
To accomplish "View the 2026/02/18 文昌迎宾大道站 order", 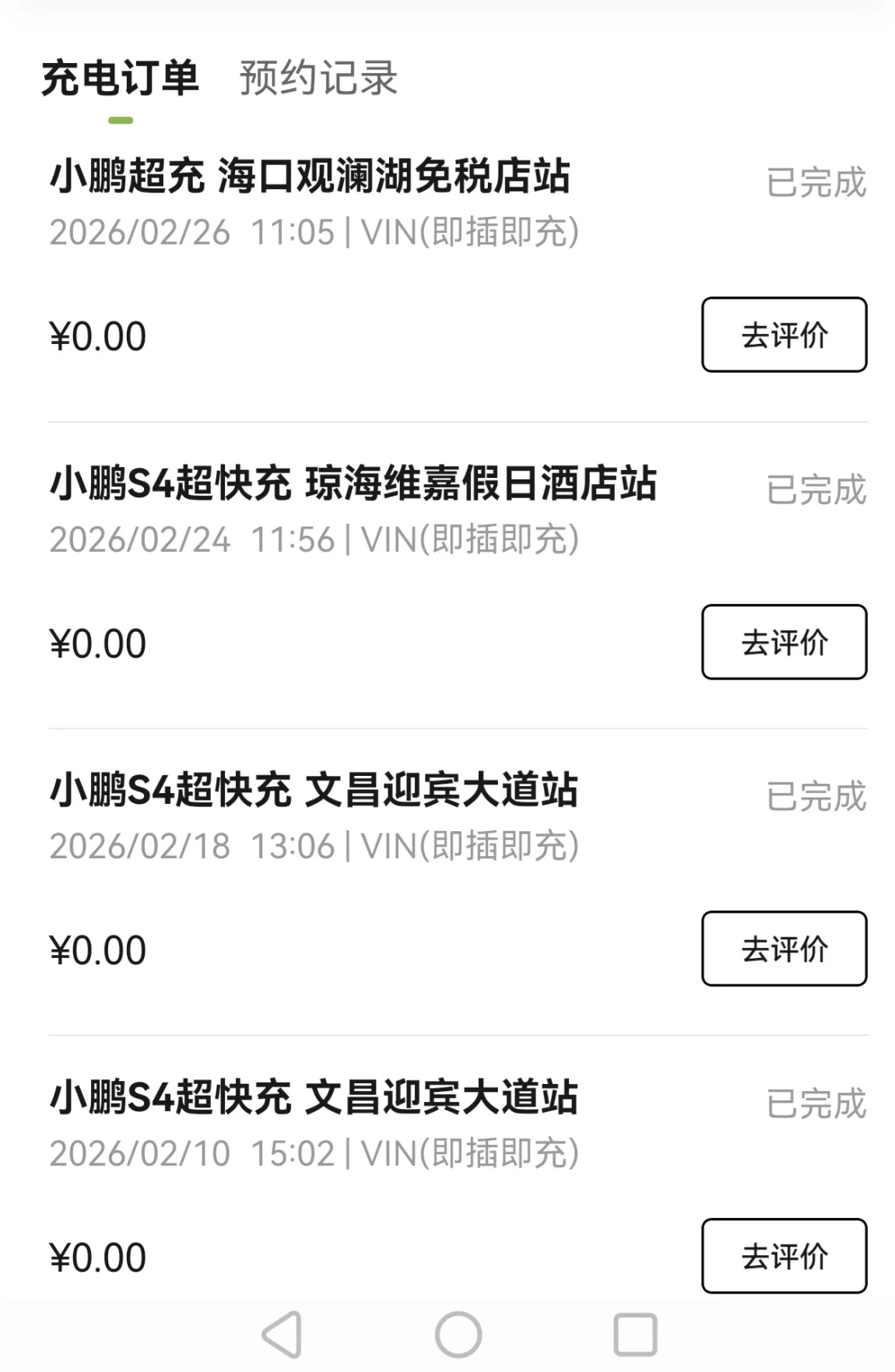I will [314, 790].
